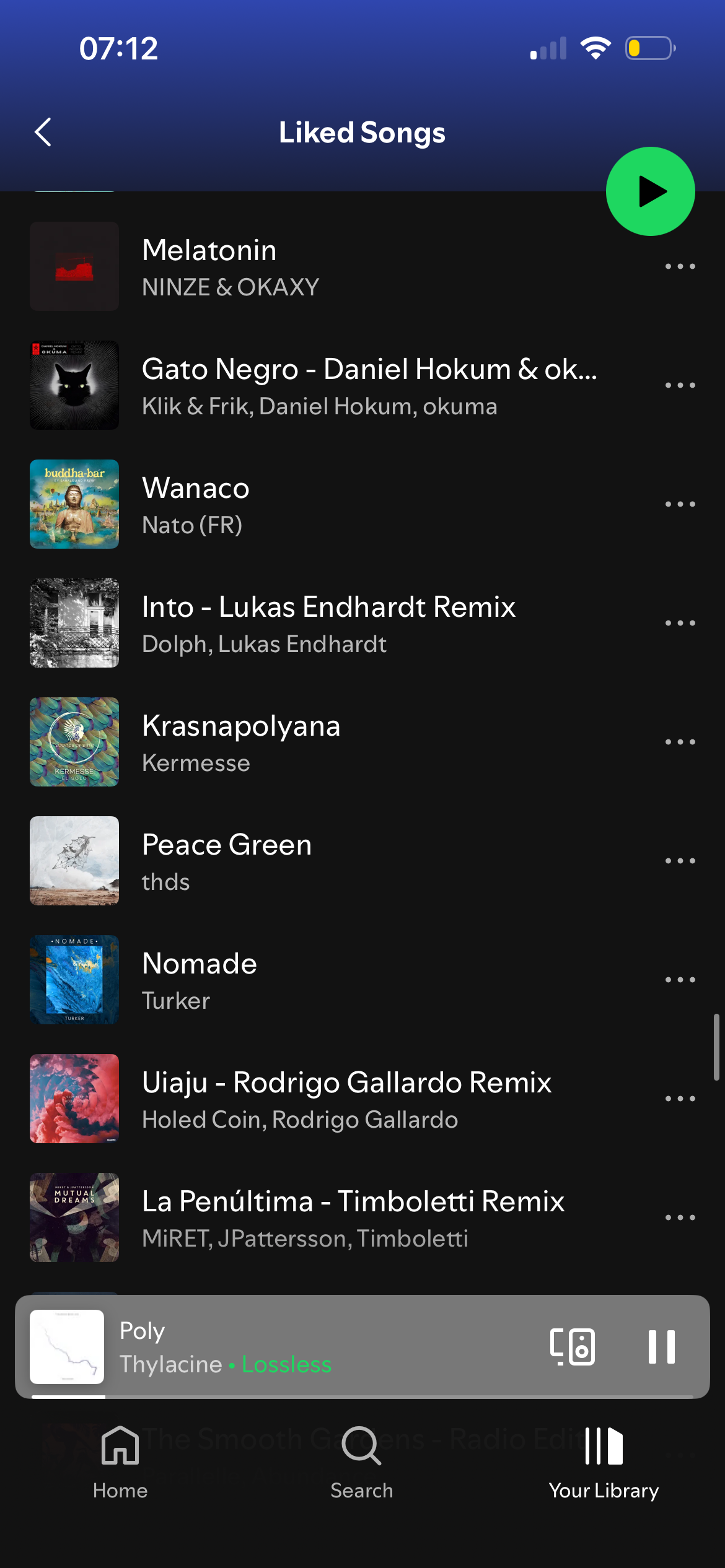Screen dimensions: 725x1568
Task: Expand the Poly now playing bar
Action: (x=310, y=1346)
